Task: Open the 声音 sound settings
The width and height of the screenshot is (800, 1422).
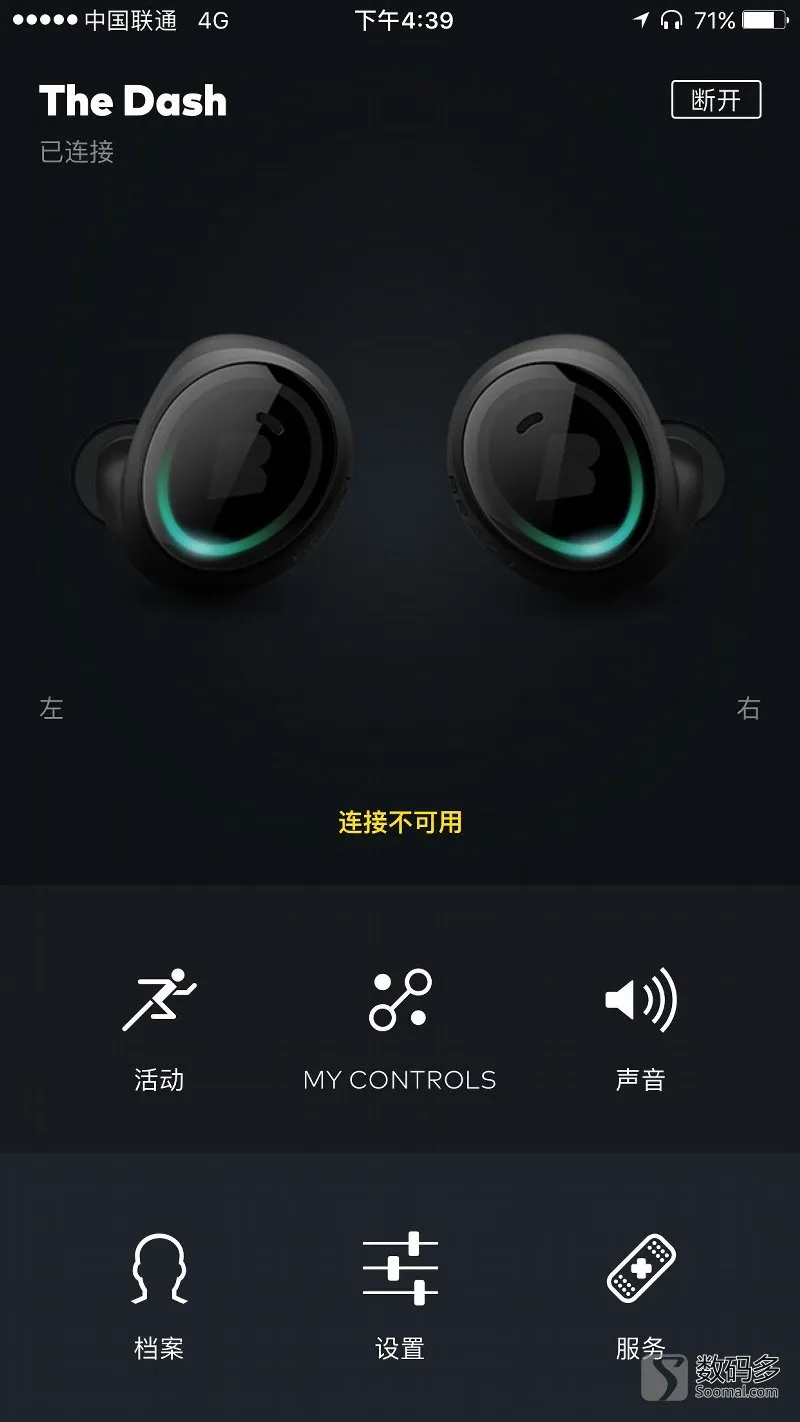Action: click(x=640, y=1028)
